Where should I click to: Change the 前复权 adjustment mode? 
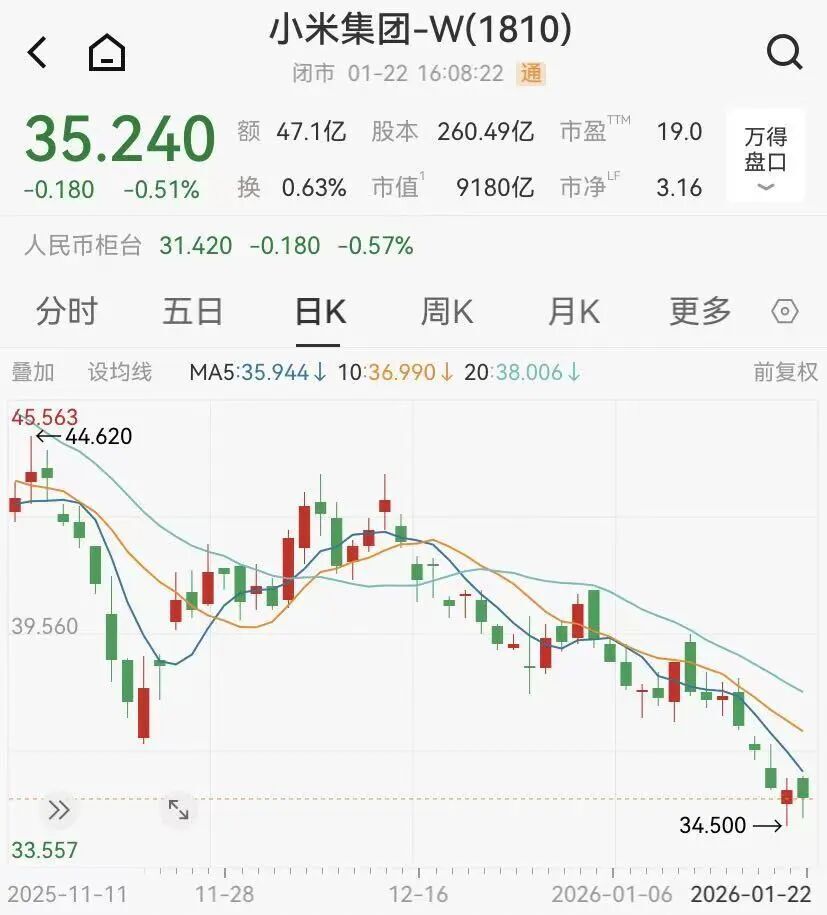click(785, 373)
